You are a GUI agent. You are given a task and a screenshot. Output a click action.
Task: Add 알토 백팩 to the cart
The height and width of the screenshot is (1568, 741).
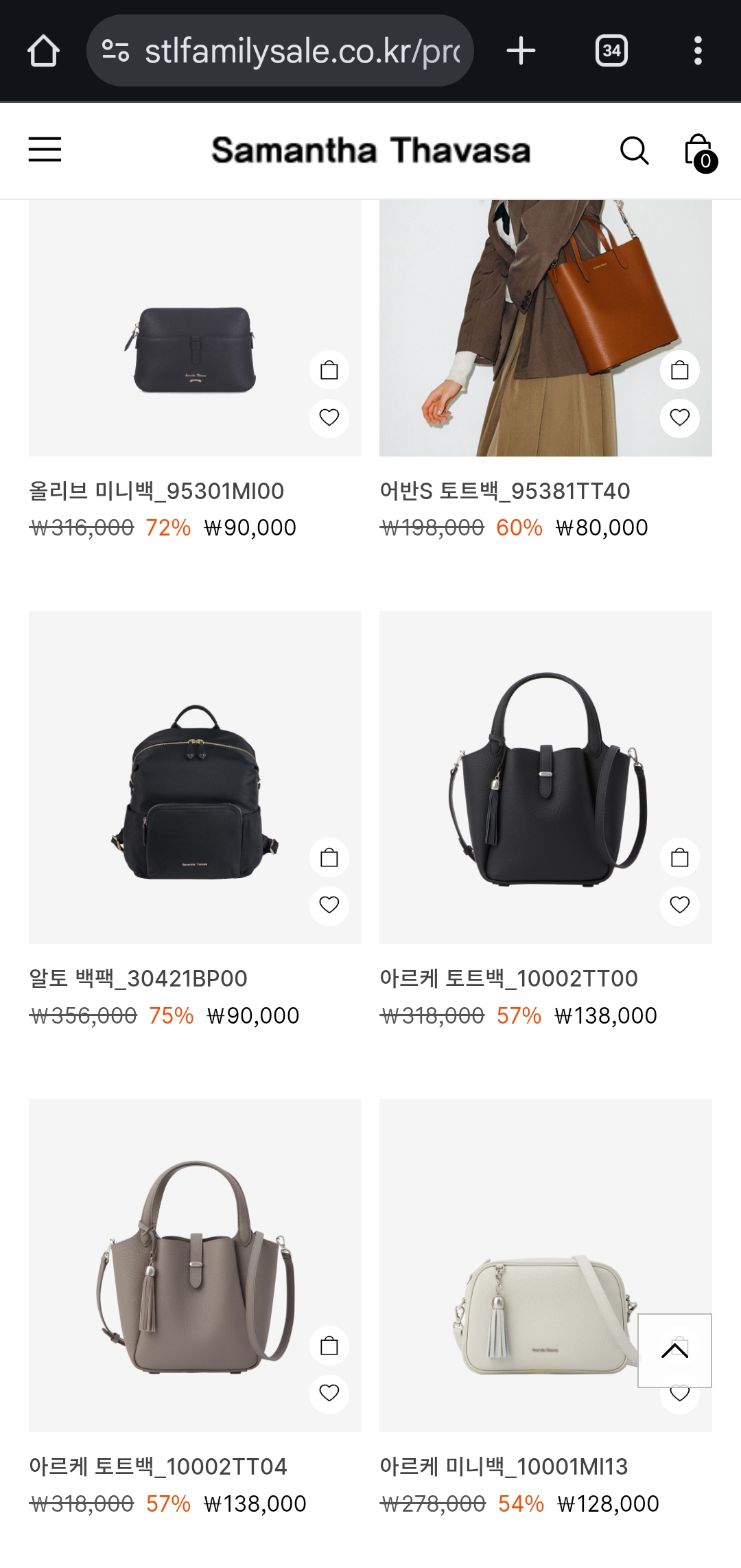pos(329,857)
